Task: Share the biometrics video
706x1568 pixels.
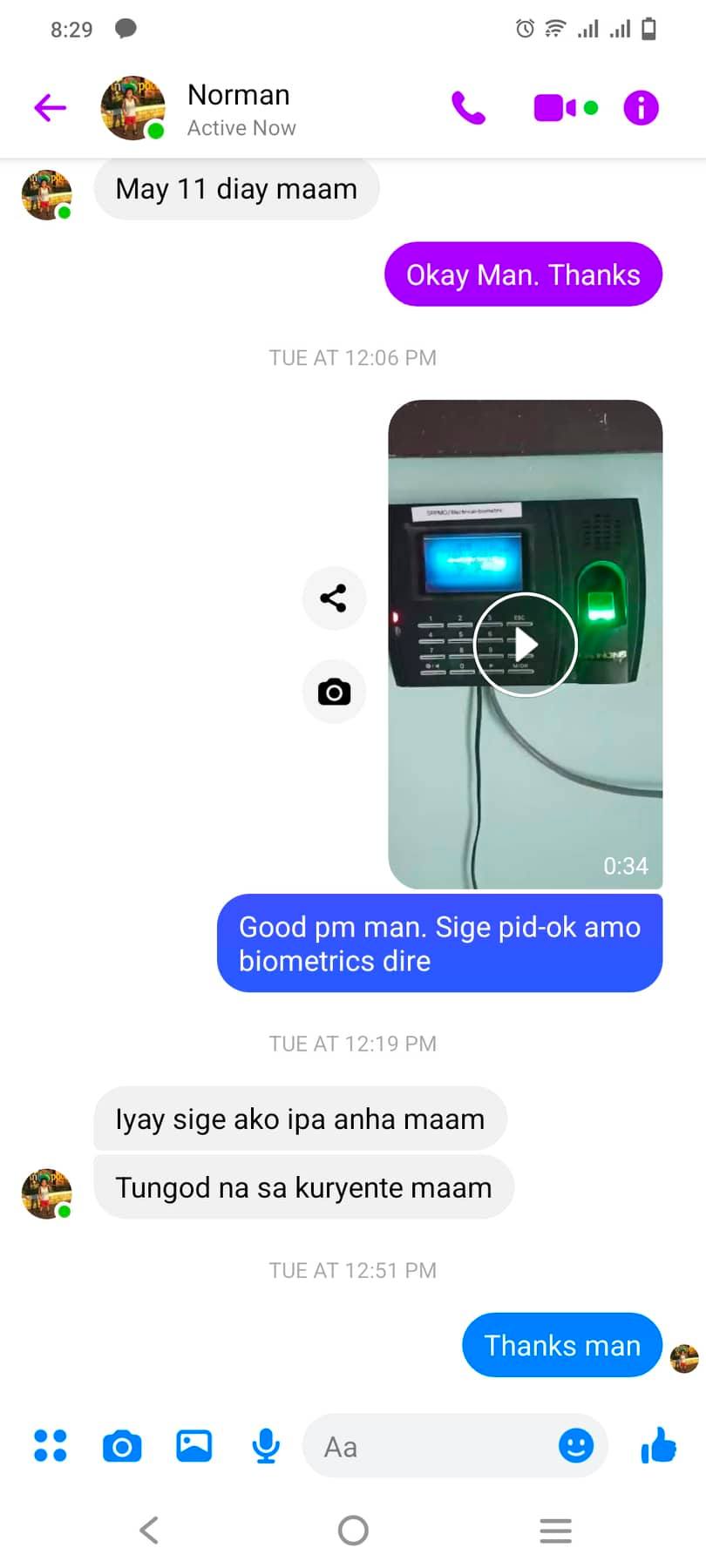Action: 334,598
